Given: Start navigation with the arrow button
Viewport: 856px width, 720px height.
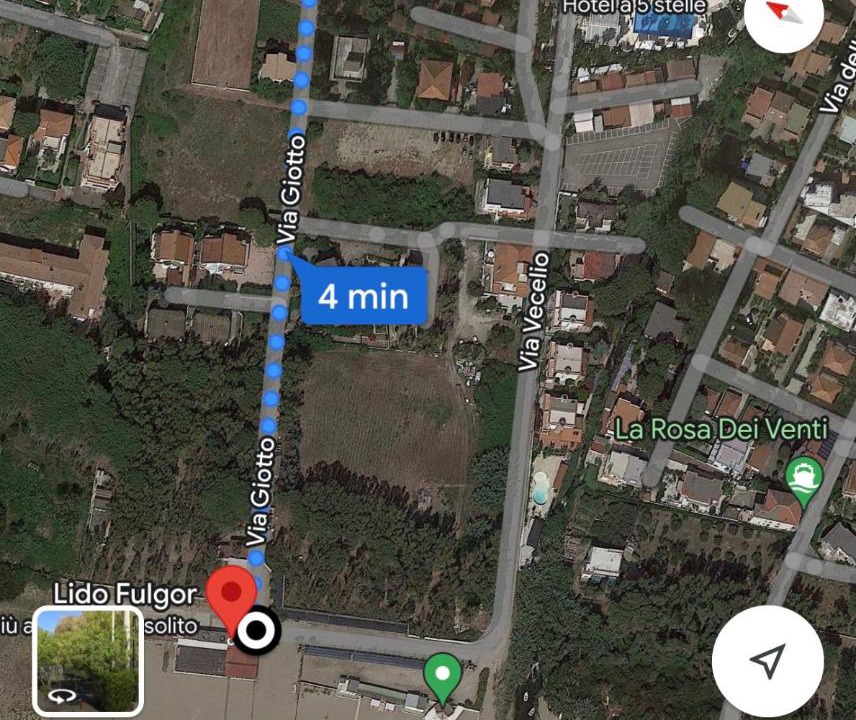Looking at the screenshot, I should click(767, 660).
